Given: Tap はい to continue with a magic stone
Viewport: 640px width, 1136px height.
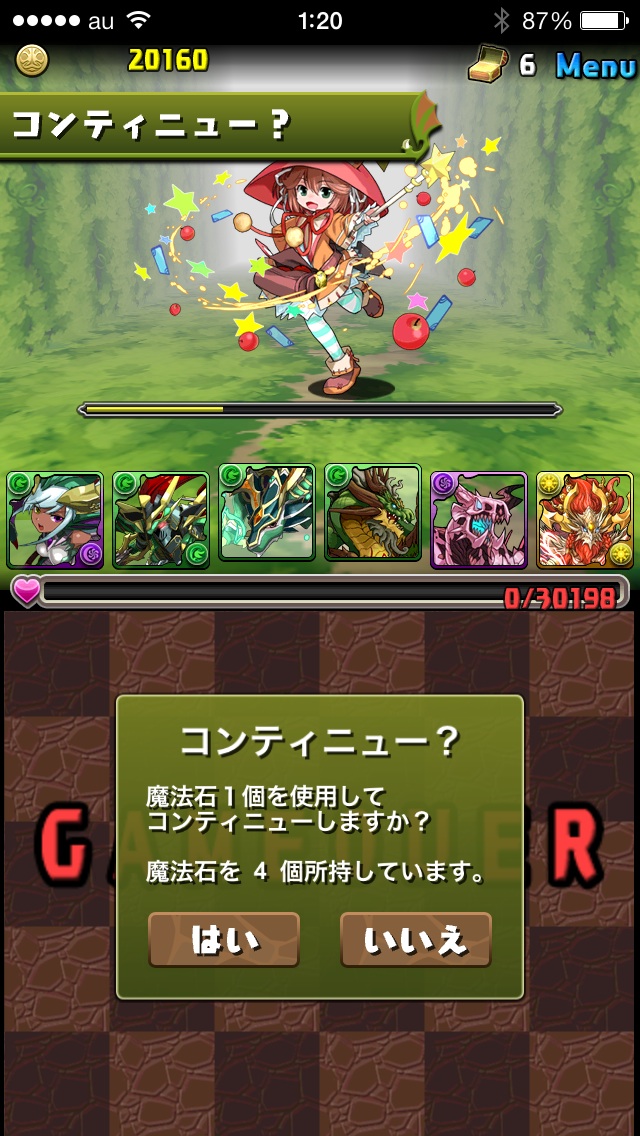Looking at the screenshot, I should 224,939.
